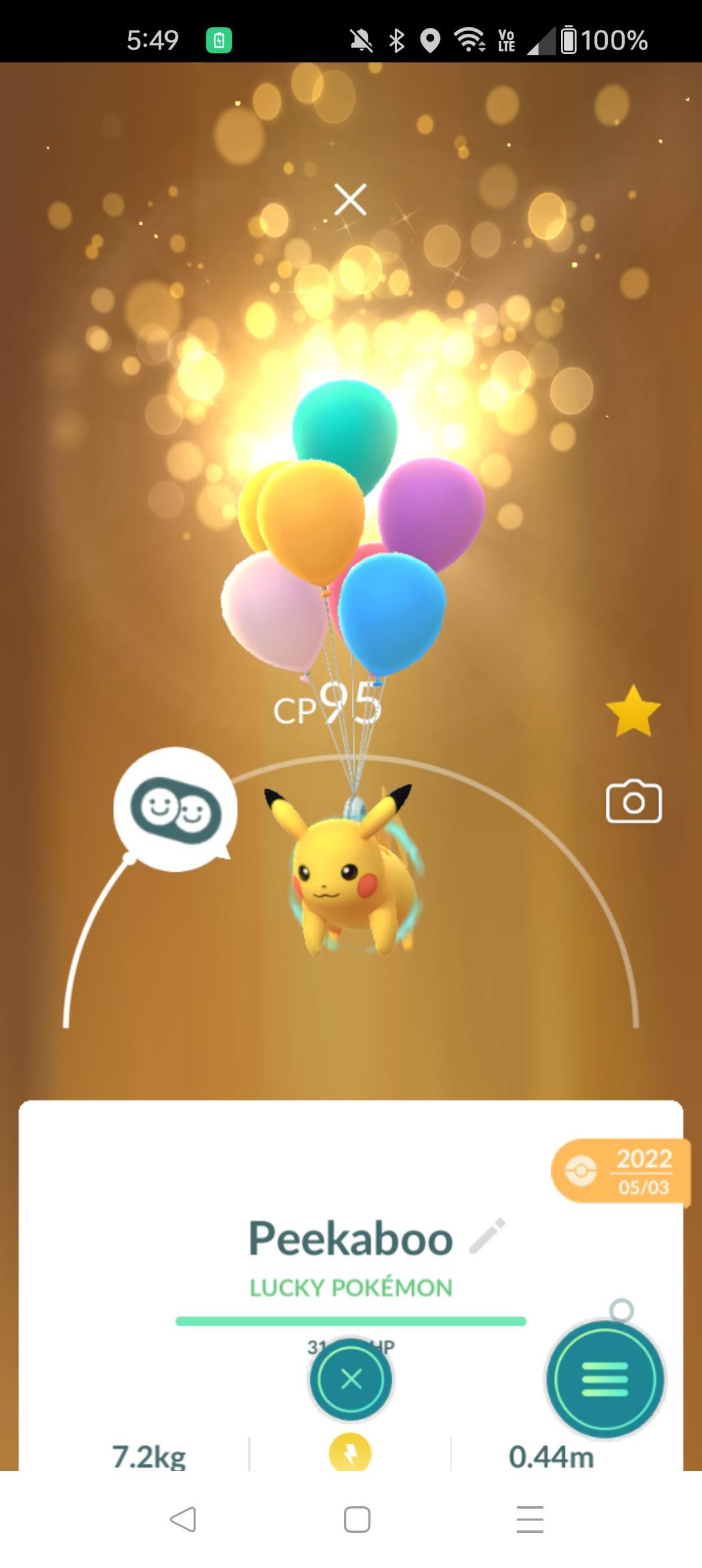Go back using the system back button

coord(183,1519)
